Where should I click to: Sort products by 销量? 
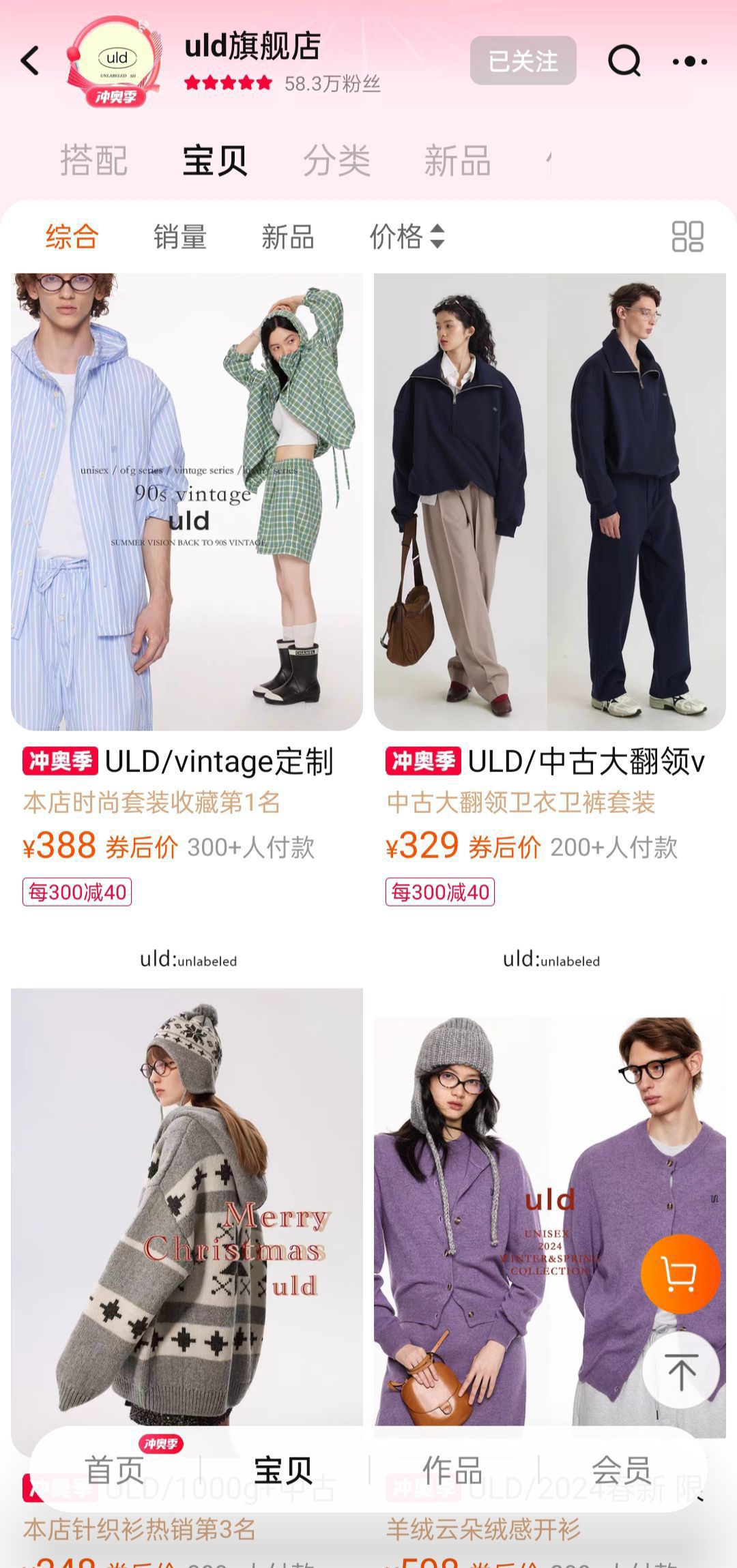coord(179,237)
